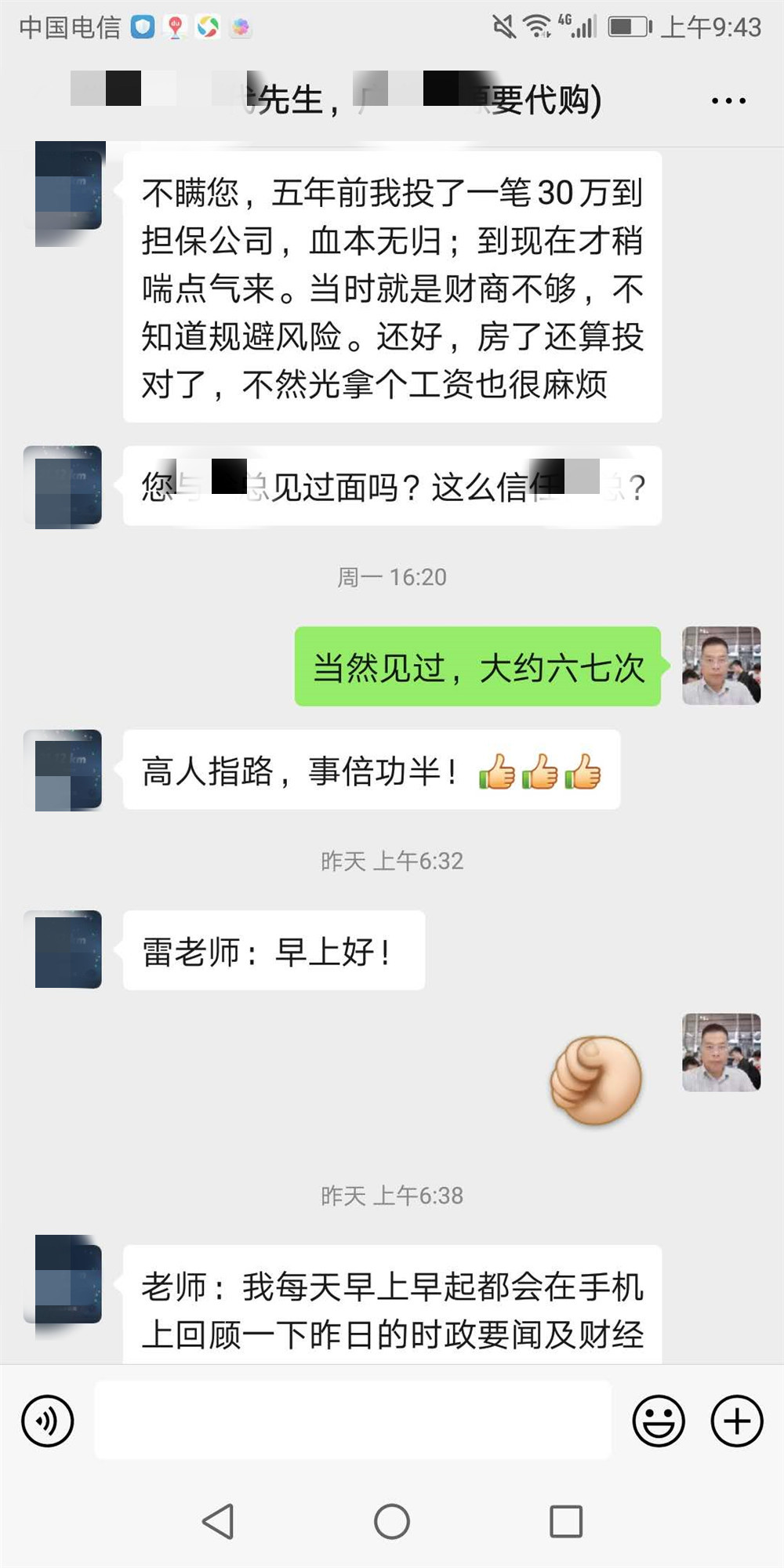
Task: Click the message text input field
Action: (353, 1421)
